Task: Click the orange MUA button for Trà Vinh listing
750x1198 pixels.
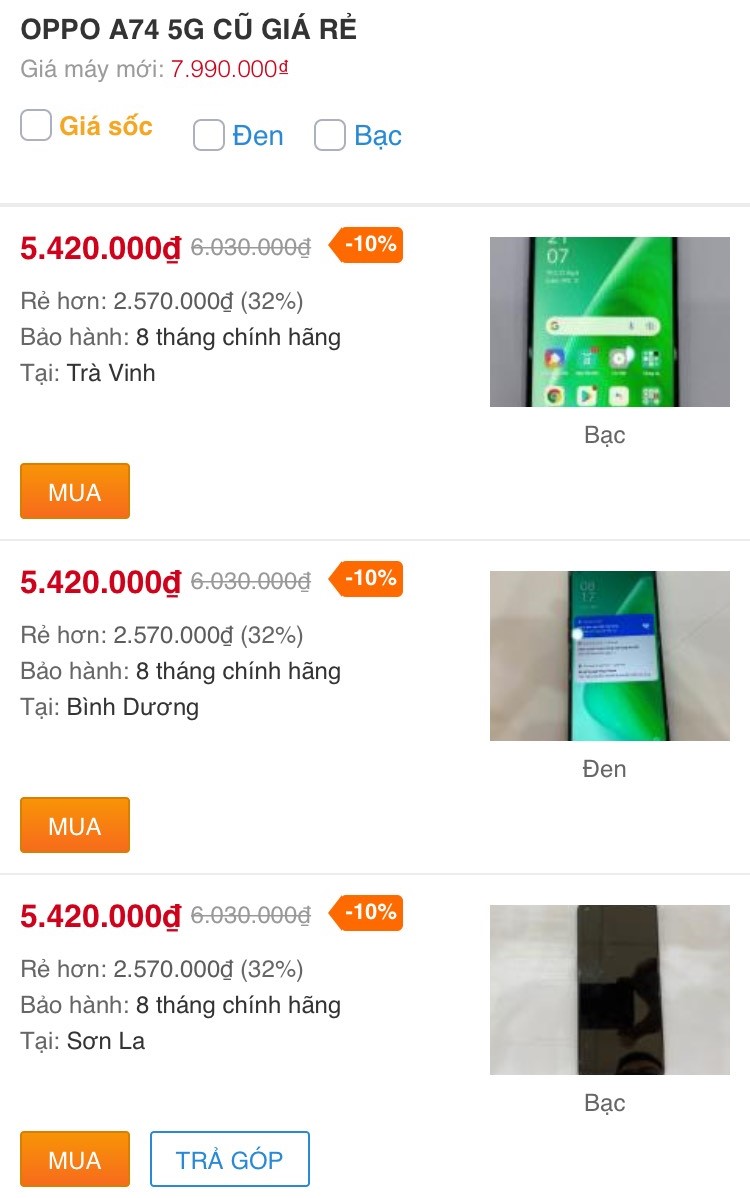Action: [x=74, y=491]
